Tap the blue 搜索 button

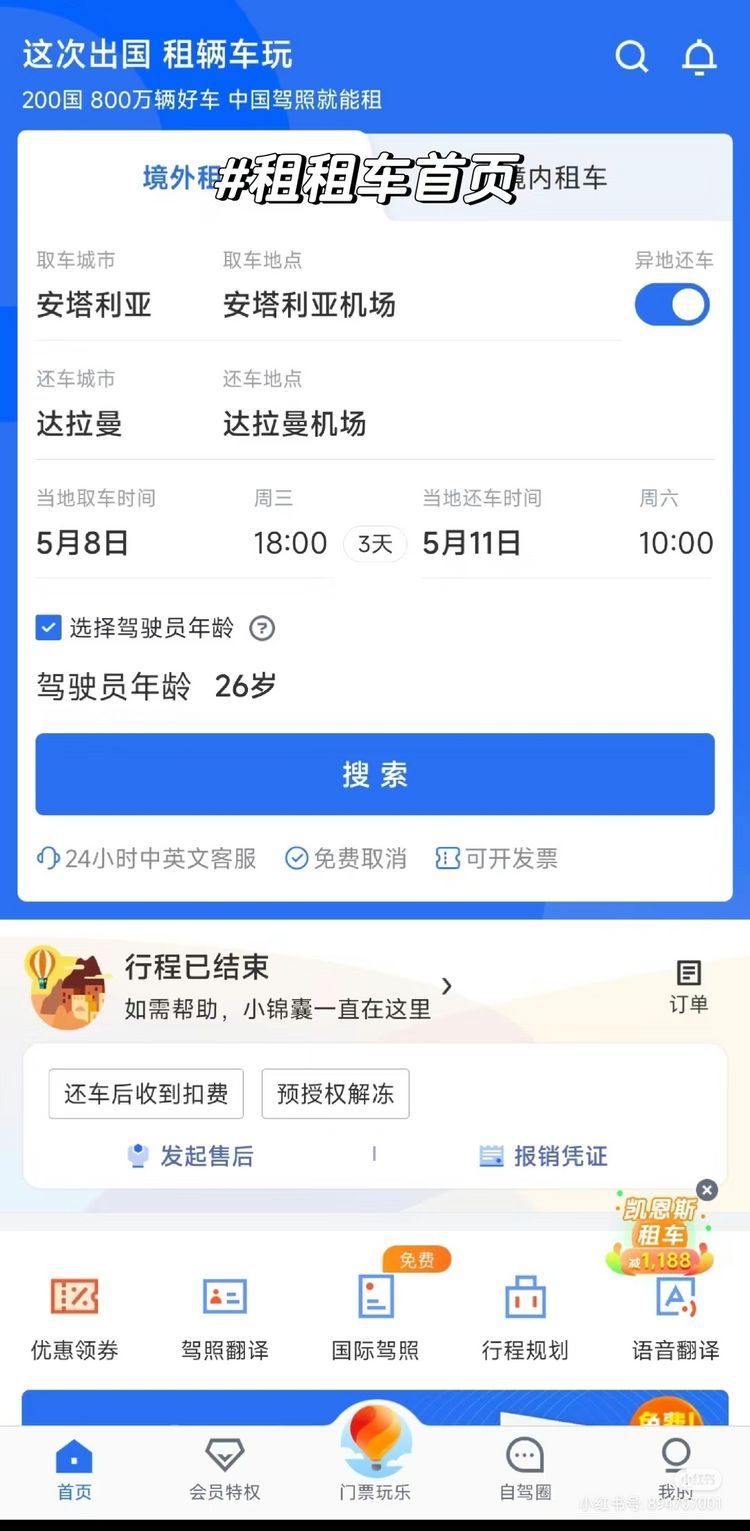pos(375,775)
